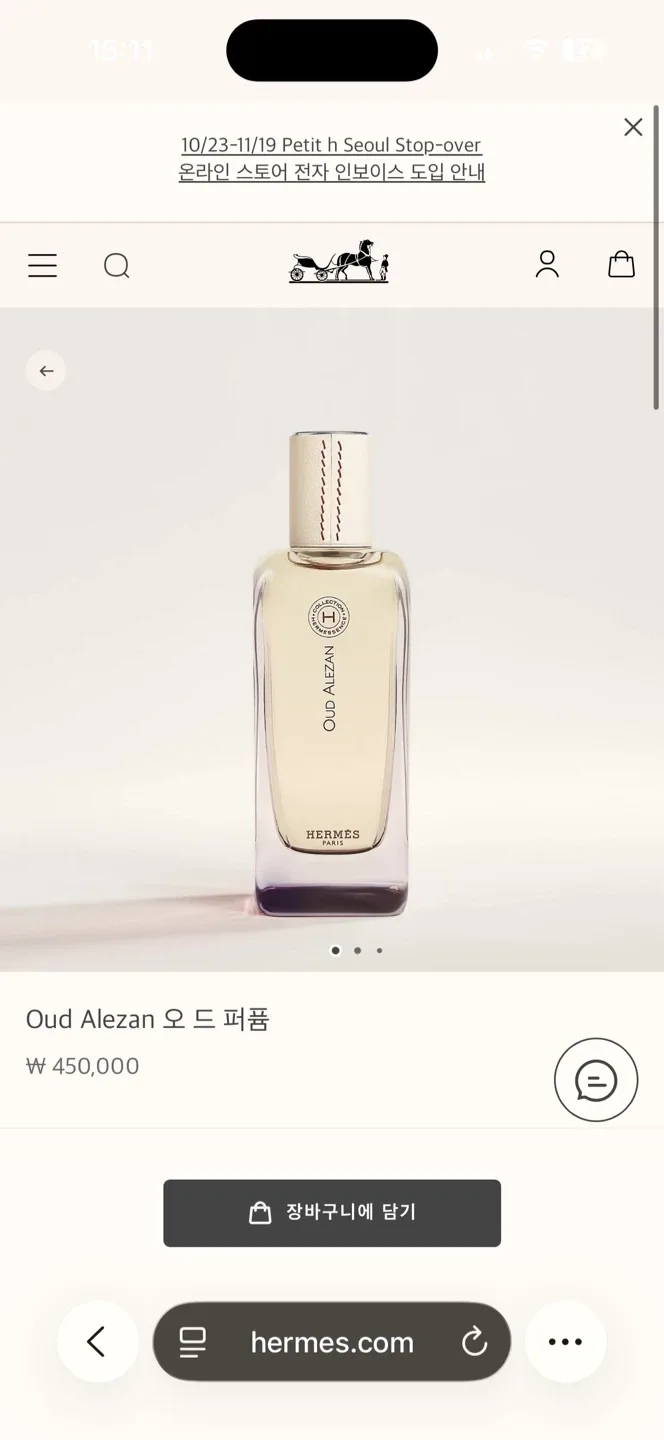Dismiss the announcement banner
Viewport: 664px width, 1440px height.
tap(633, 127)
